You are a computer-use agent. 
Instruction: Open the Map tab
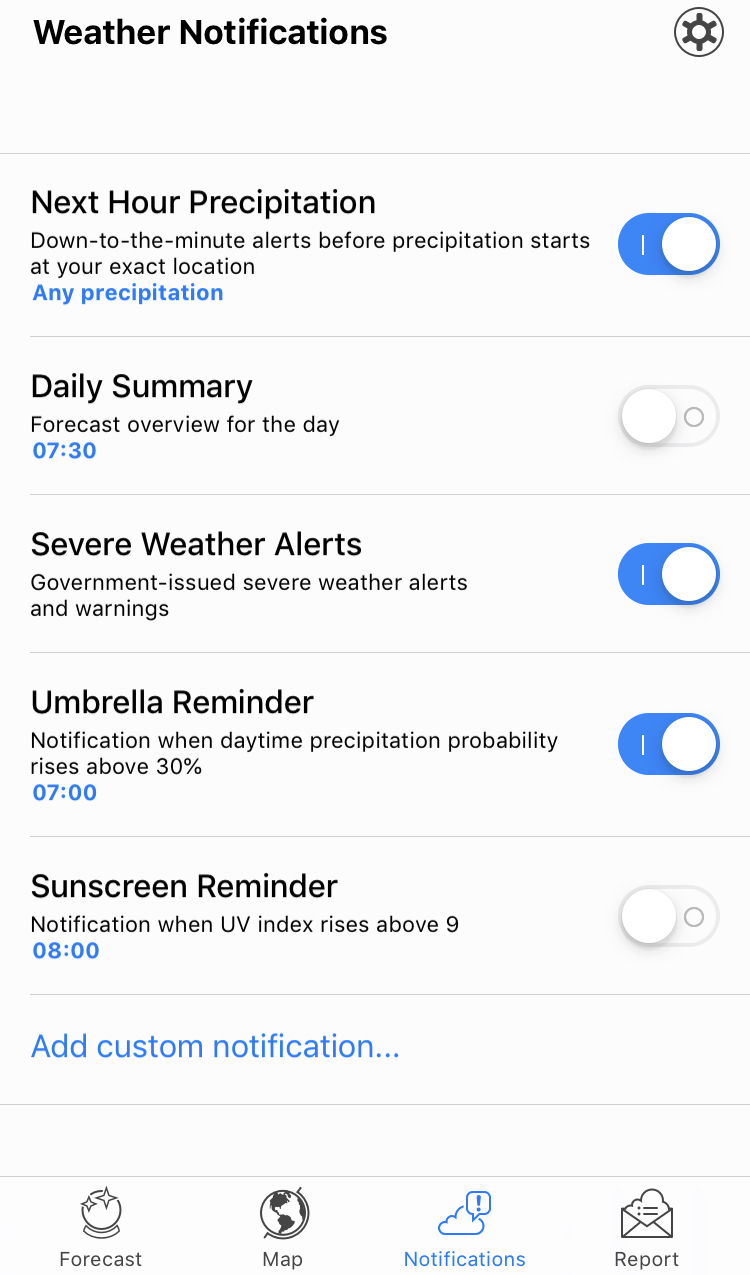(283, 1227)
